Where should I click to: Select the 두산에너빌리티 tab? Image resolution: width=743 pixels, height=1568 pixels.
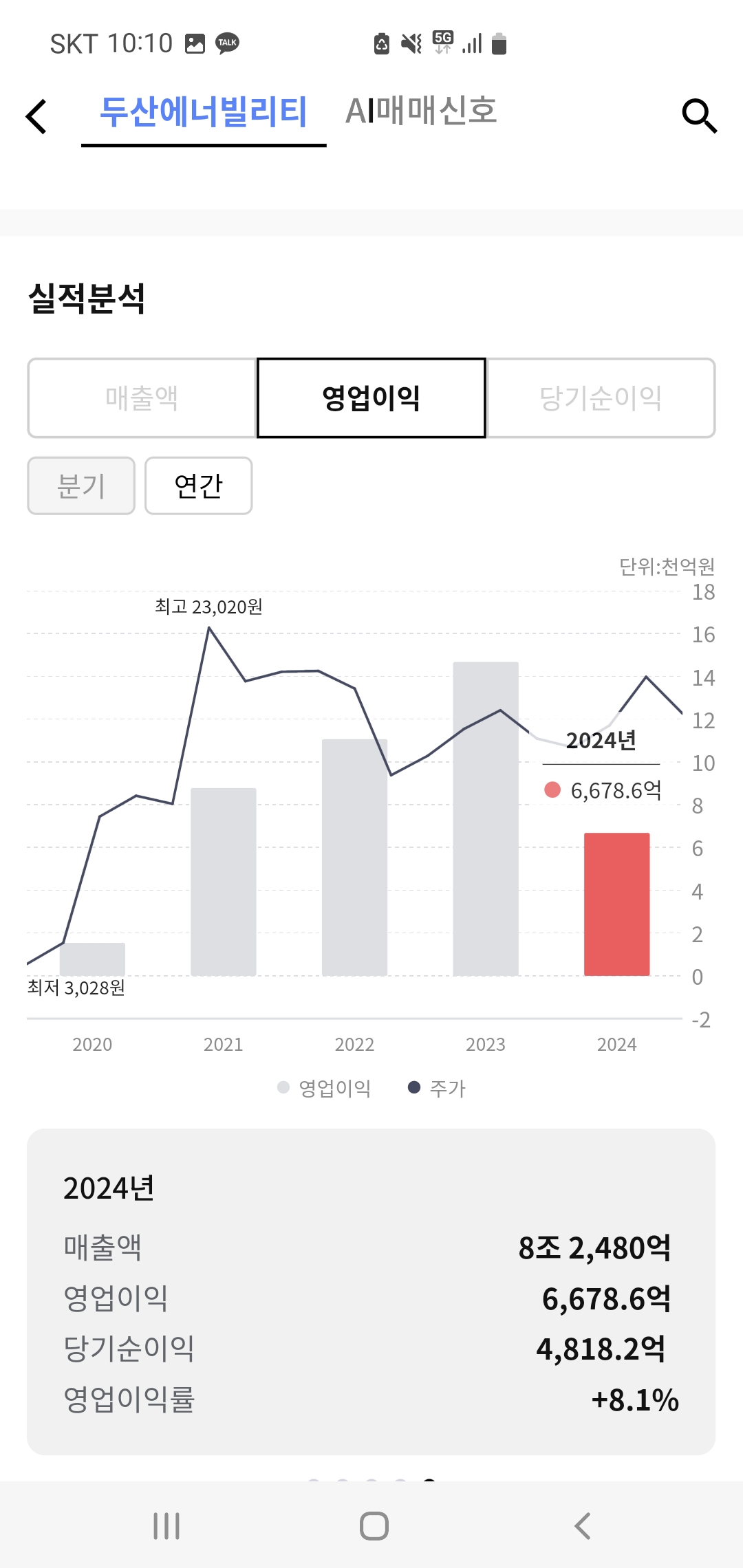click(204, 112)
